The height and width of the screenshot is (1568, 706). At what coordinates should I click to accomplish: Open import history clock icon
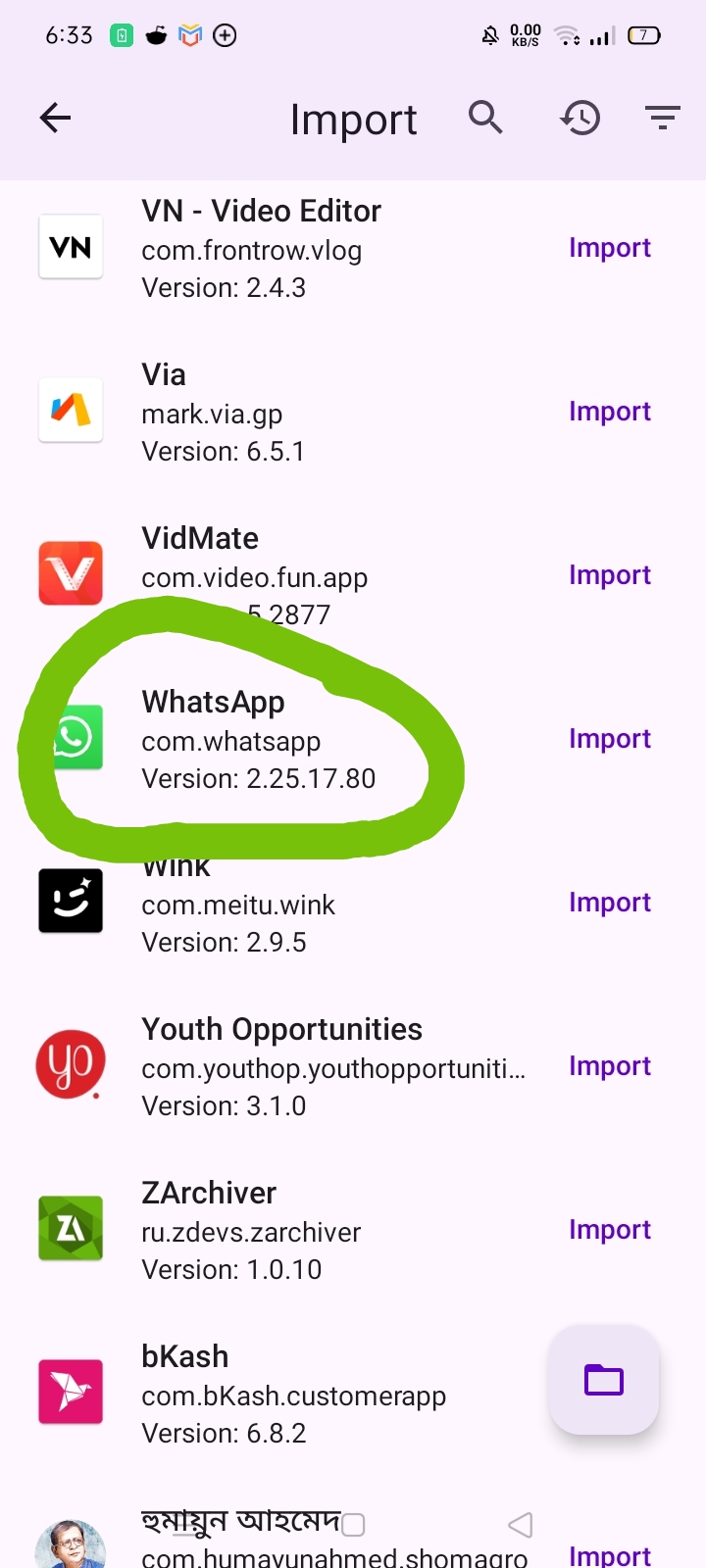(580, 119)
